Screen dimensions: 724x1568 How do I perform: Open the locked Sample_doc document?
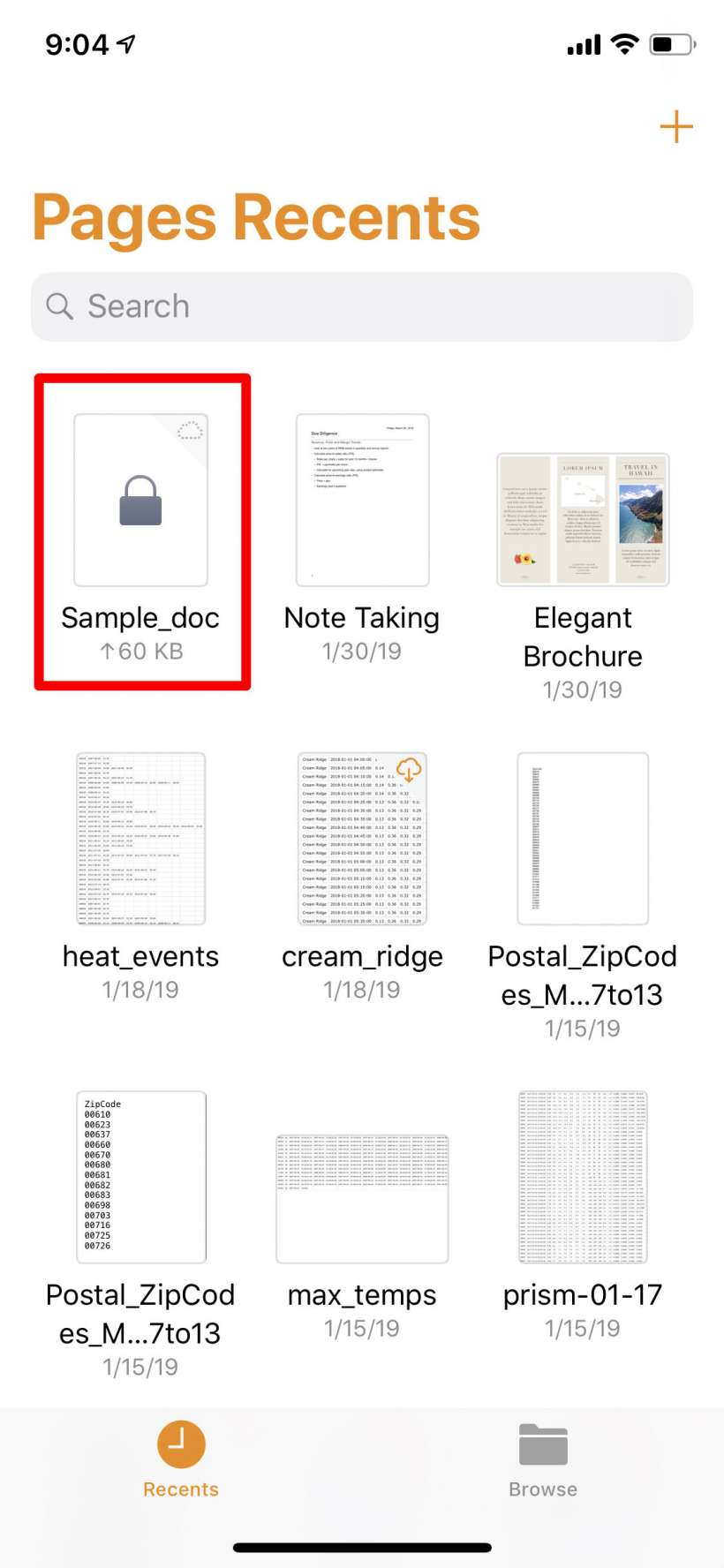[141, 501]
